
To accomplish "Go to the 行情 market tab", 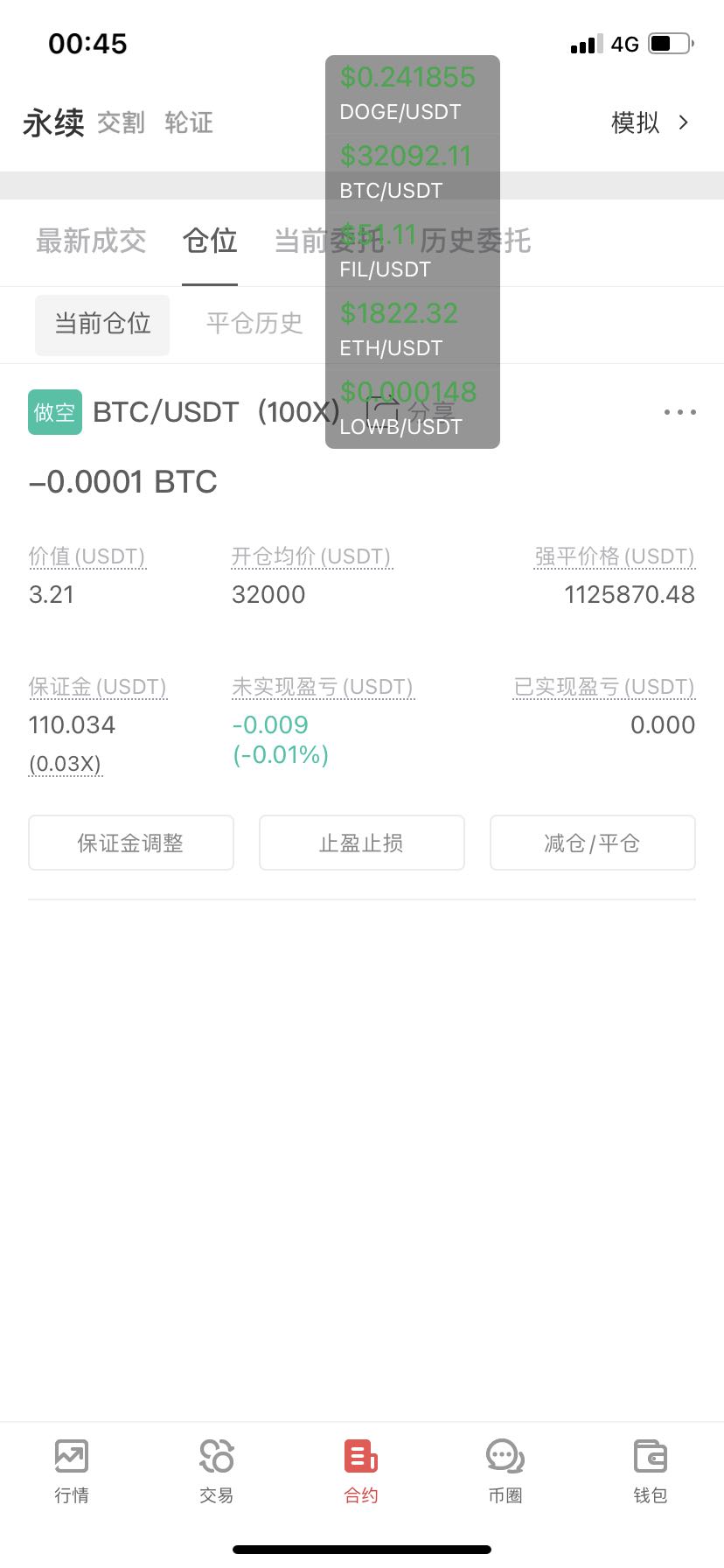I will (72, 1472).
